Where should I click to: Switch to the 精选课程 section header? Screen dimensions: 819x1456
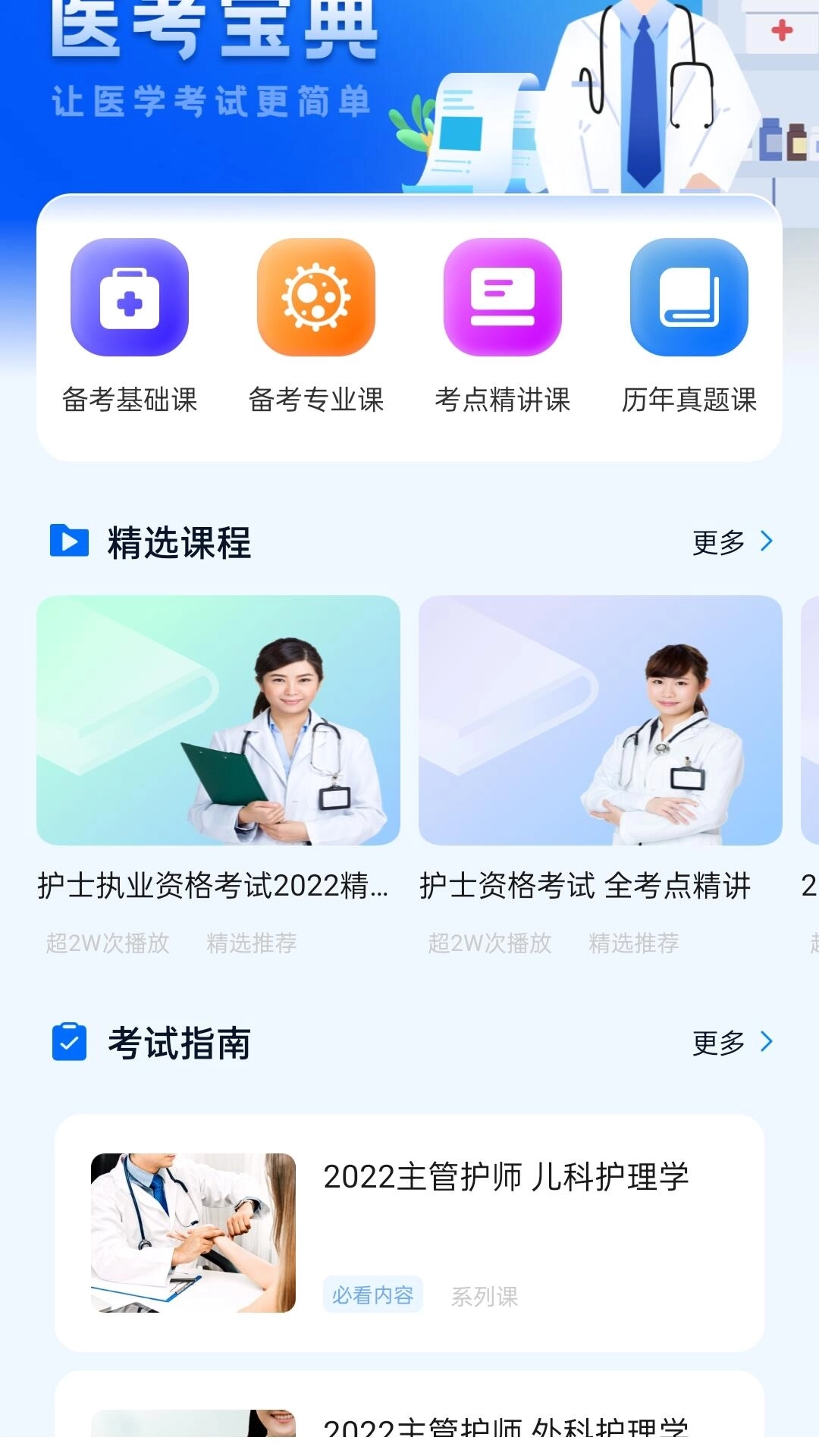(179, 541)
